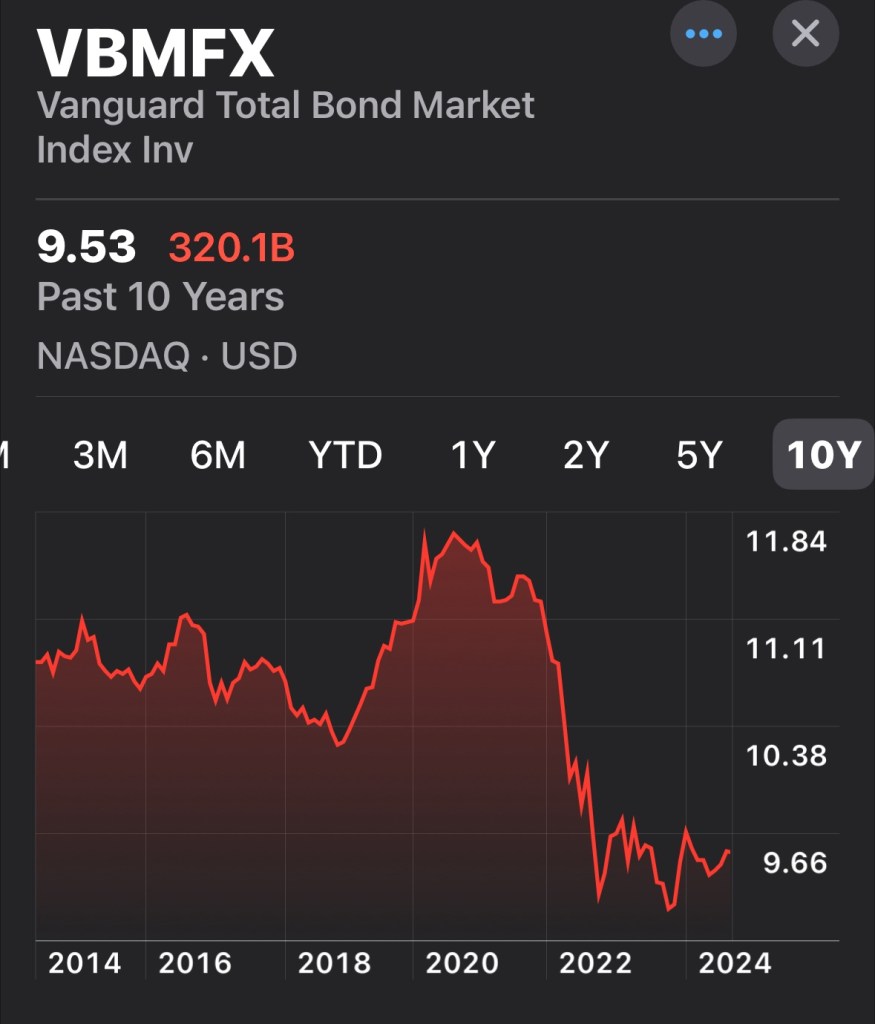The image size is (875, 1024).
Task: Toggle the red 320.1B figure
Action: coord(231,247)
